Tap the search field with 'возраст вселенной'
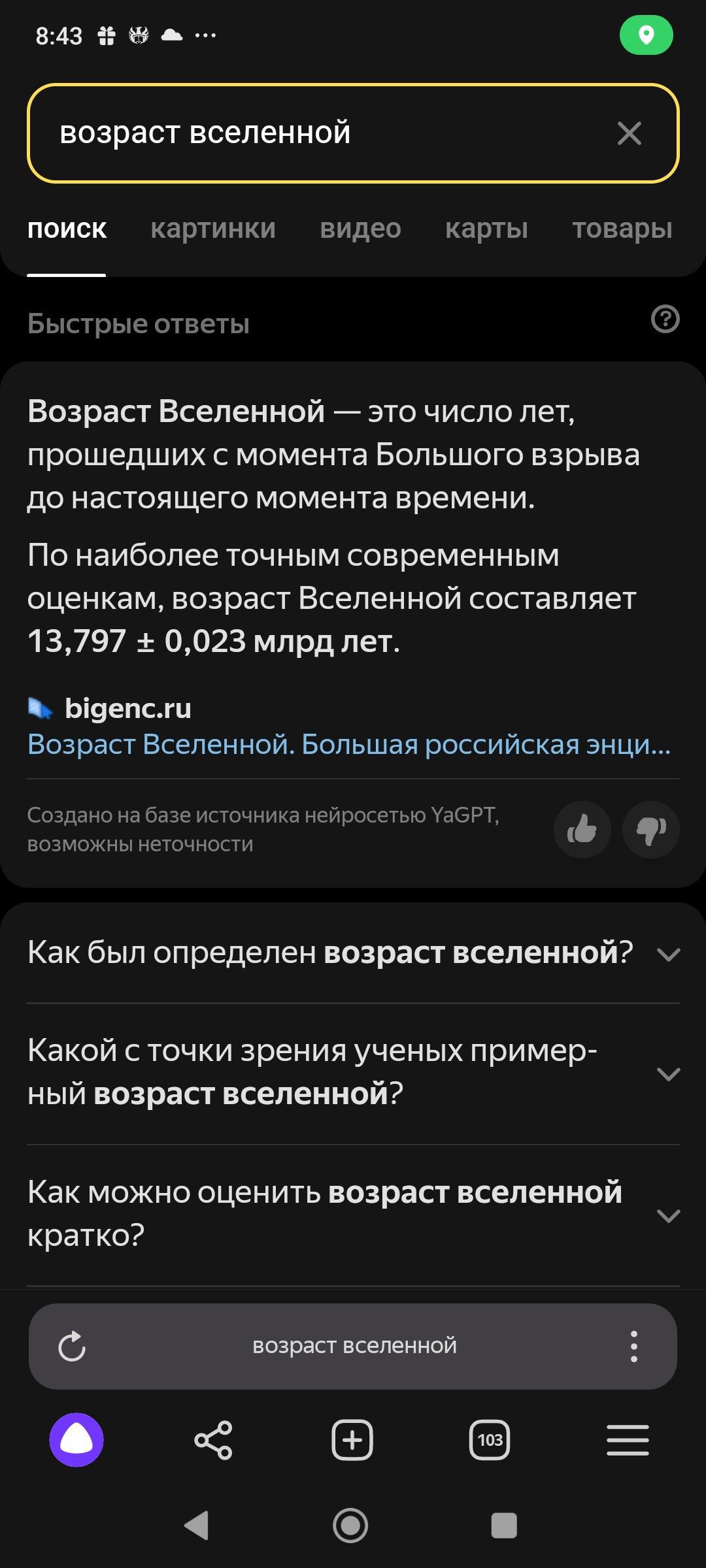 (x=314, y=133)
